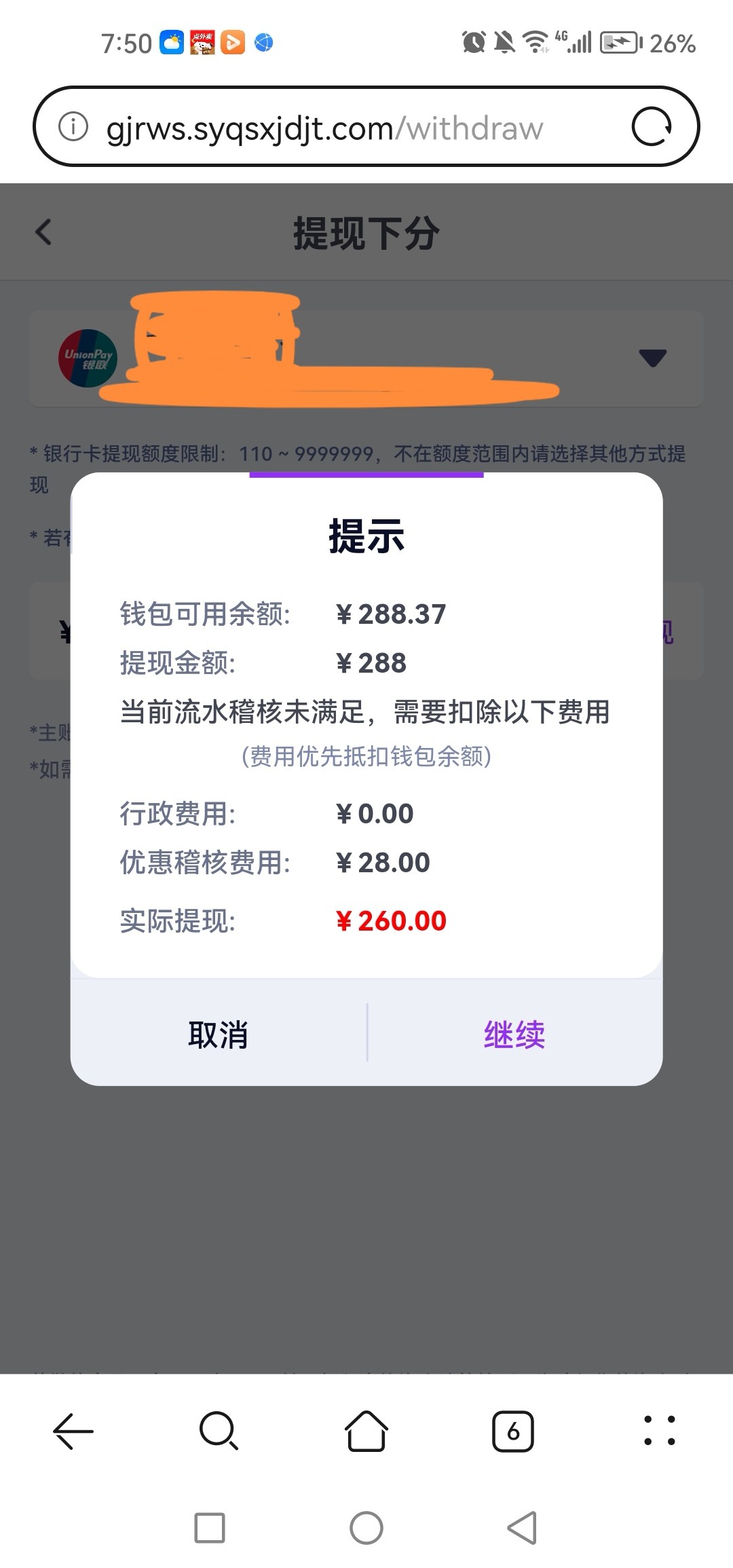Go back with the browser's back arrow

point(73,1431)
